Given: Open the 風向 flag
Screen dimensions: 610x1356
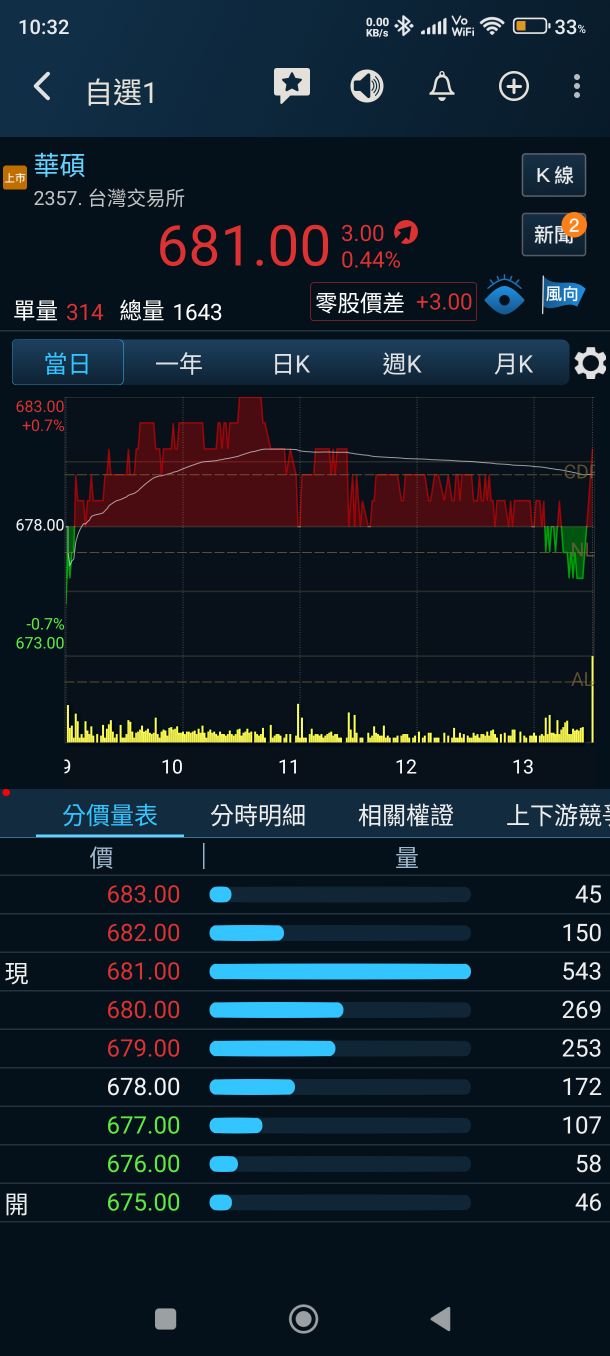Looking at the screenshot, I should pyautogui.click(x=561, y=294).
